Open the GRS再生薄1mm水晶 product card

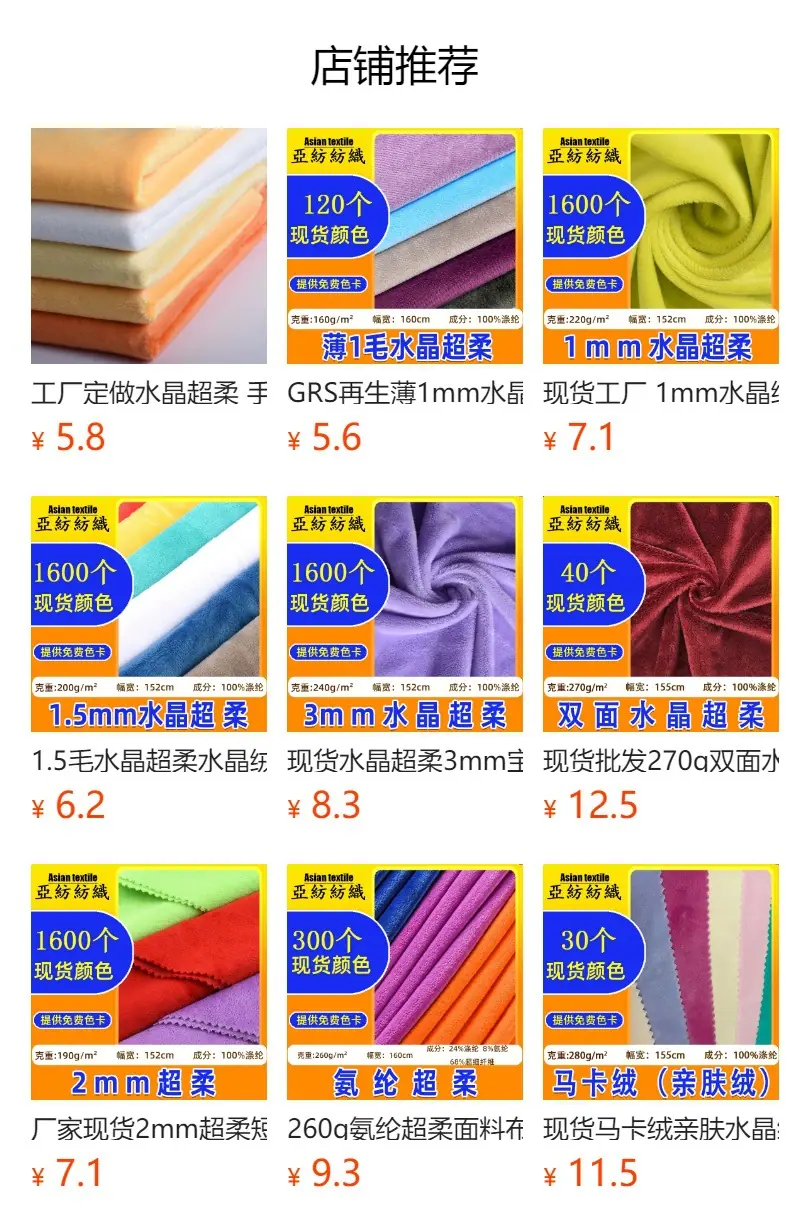[405, 292]
